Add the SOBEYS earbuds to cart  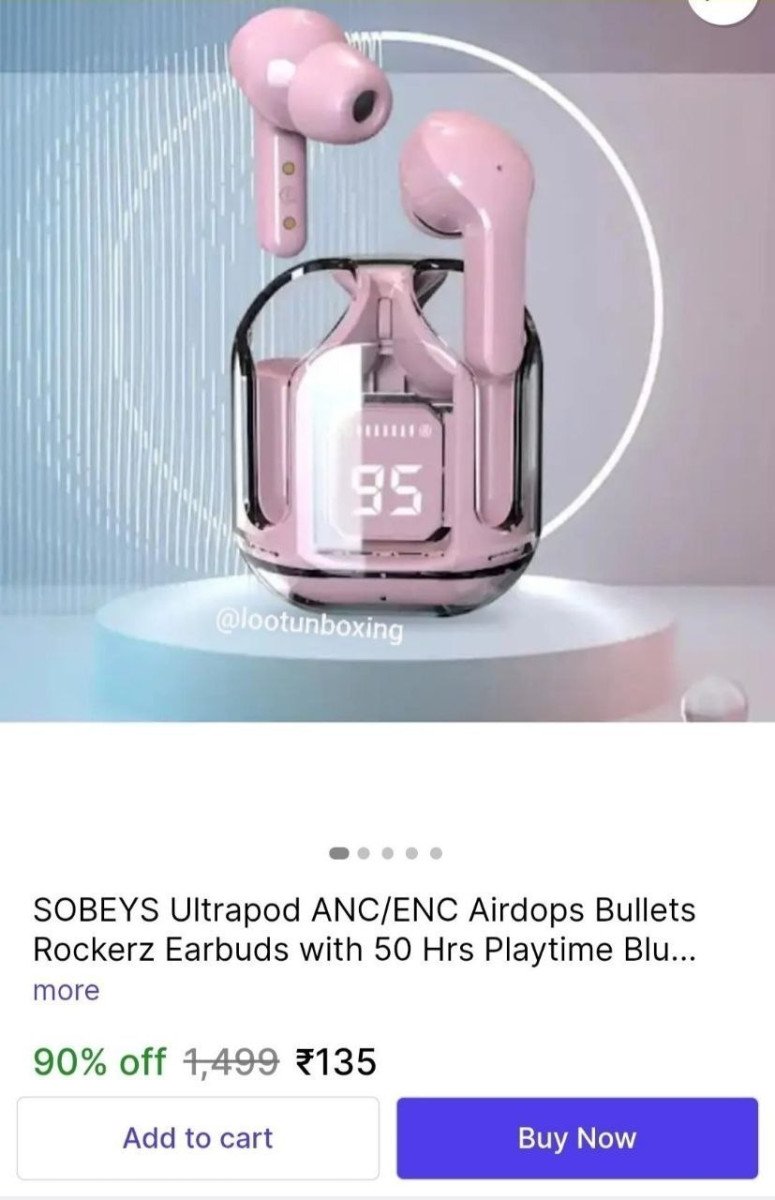click(x=198, y=1138)
